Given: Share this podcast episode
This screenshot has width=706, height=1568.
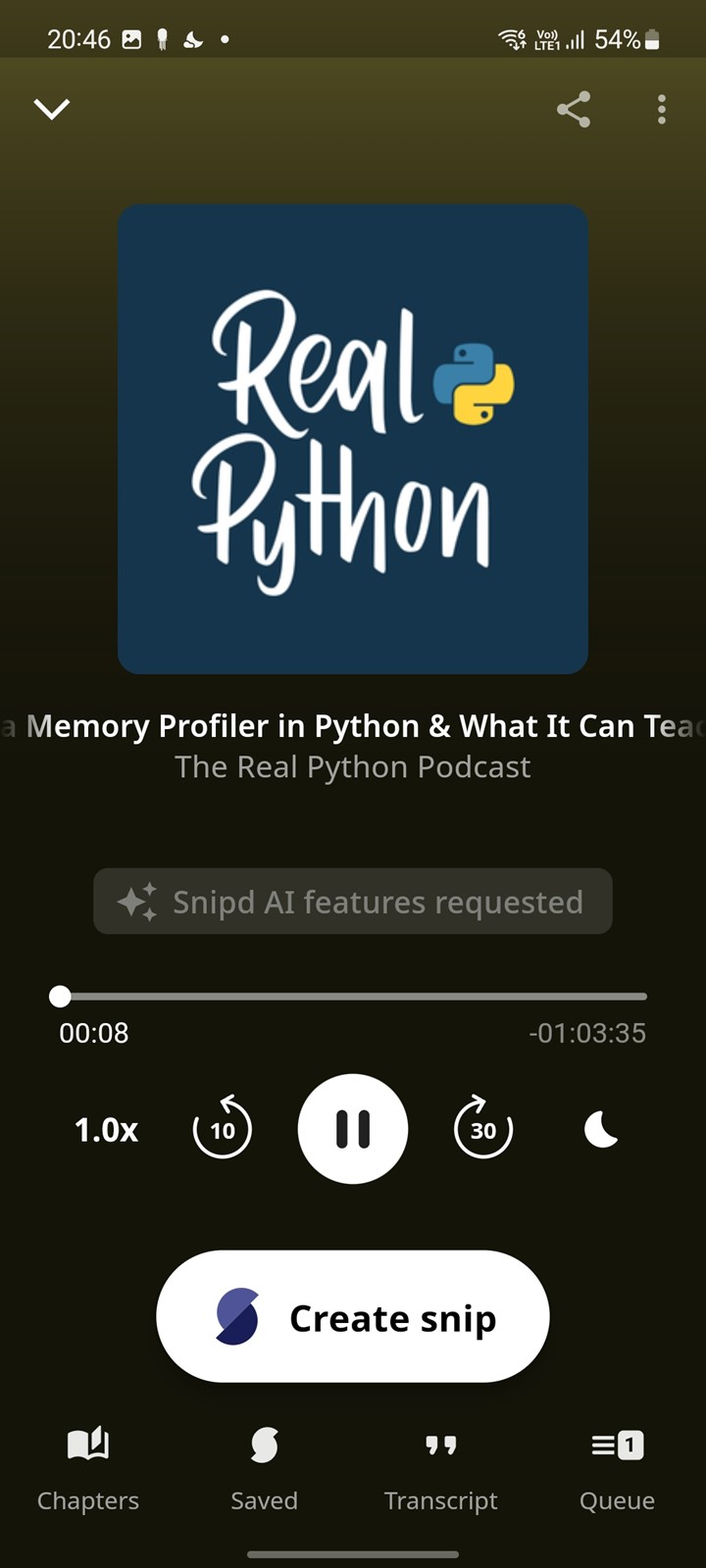Looking at the screenshot, I should [574, 110].
